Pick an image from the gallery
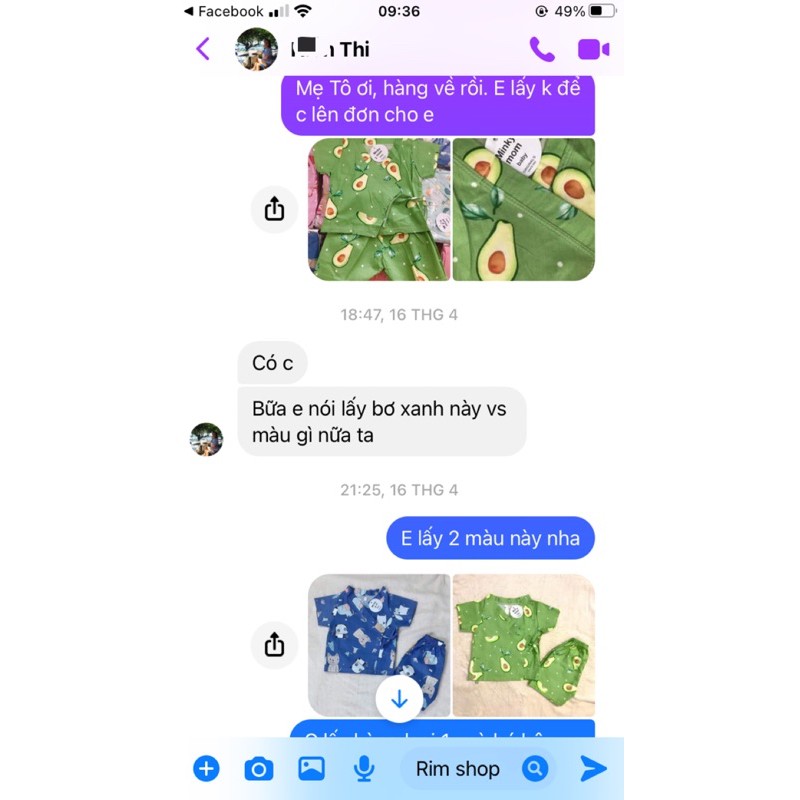The image size is (800, 800). 311,768
